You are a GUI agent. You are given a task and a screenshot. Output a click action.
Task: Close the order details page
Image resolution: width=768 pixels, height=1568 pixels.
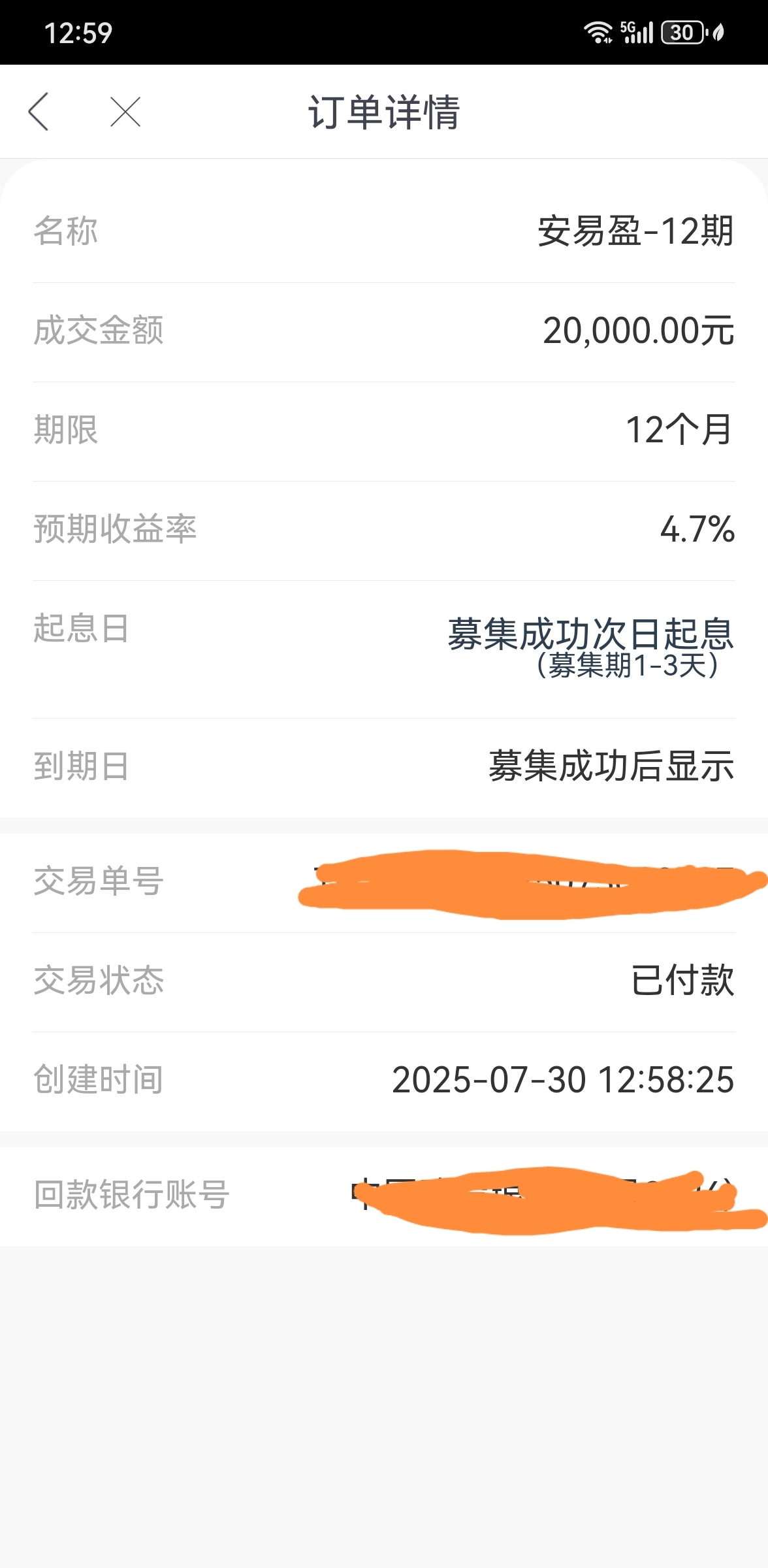(x=125, y=112)
